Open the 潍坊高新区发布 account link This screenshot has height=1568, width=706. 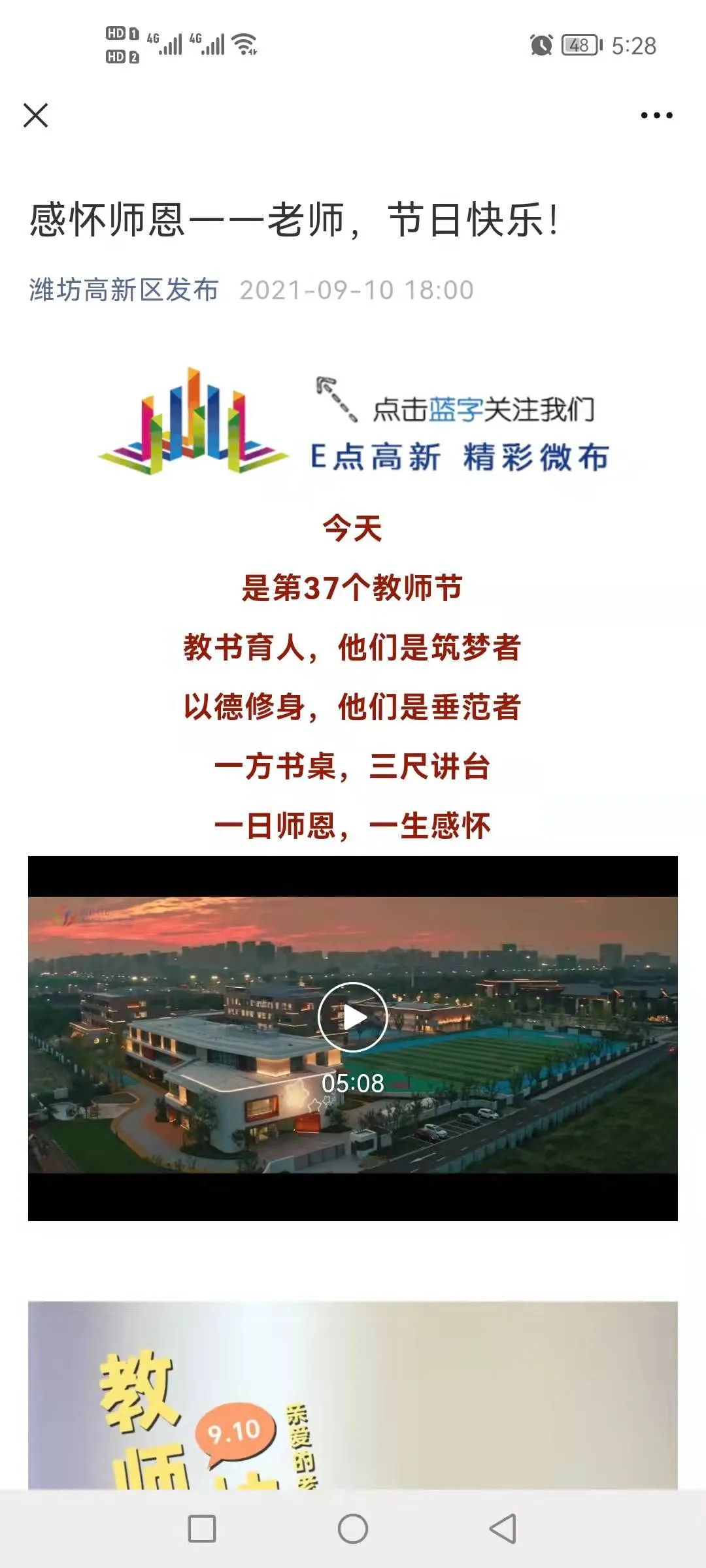click(124, 290)
